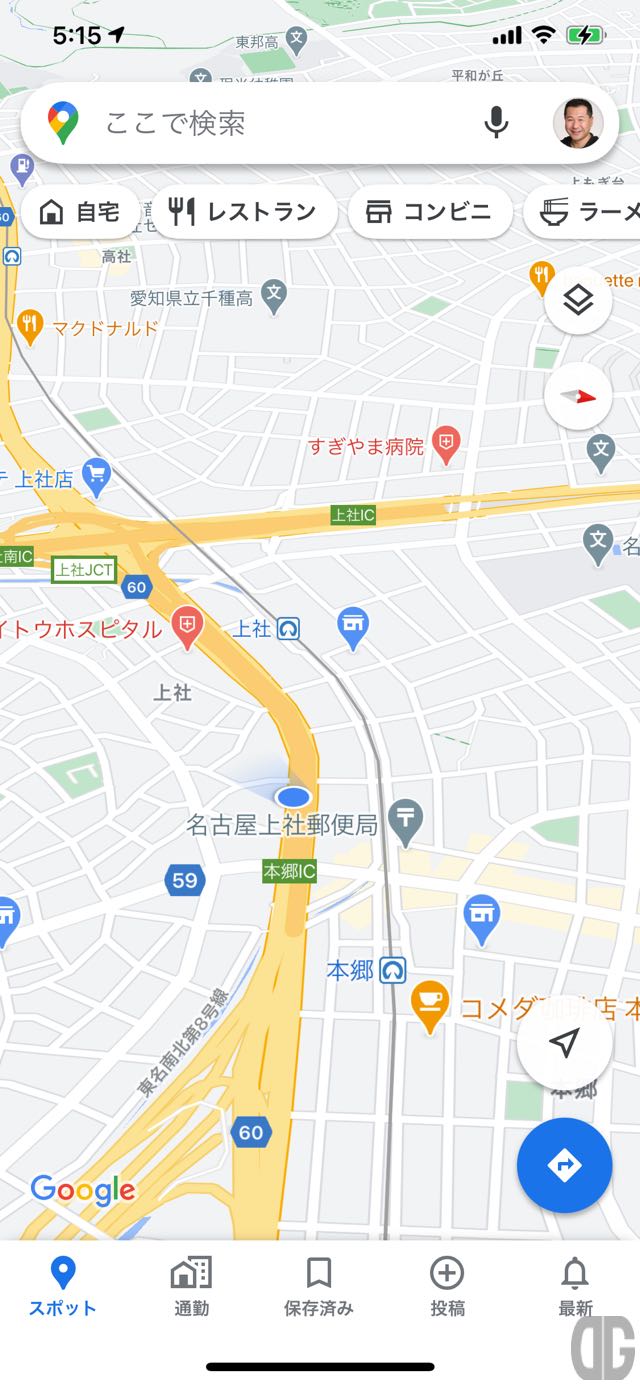Start voice search with the microphone icon
The width and height of the screenshot is (640, 1385).
point(496,123)
